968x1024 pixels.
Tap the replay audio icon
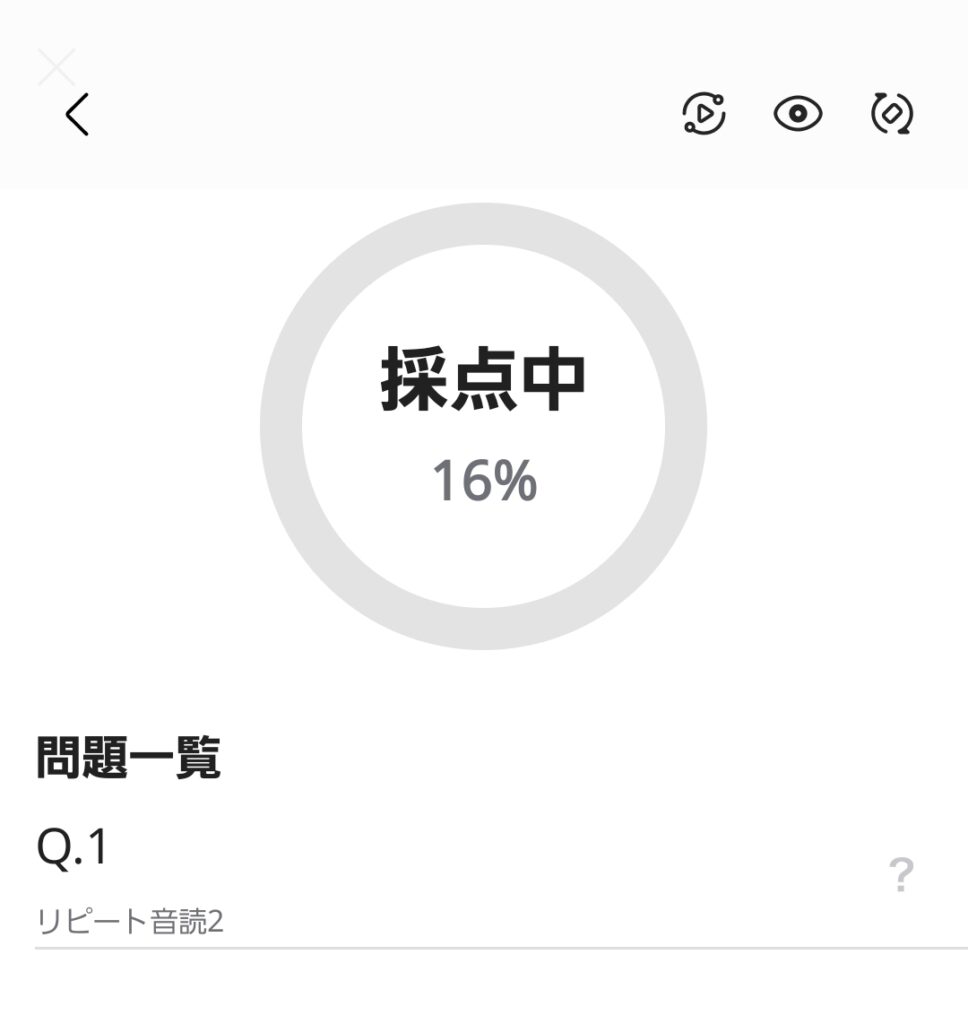pos(704,114)
